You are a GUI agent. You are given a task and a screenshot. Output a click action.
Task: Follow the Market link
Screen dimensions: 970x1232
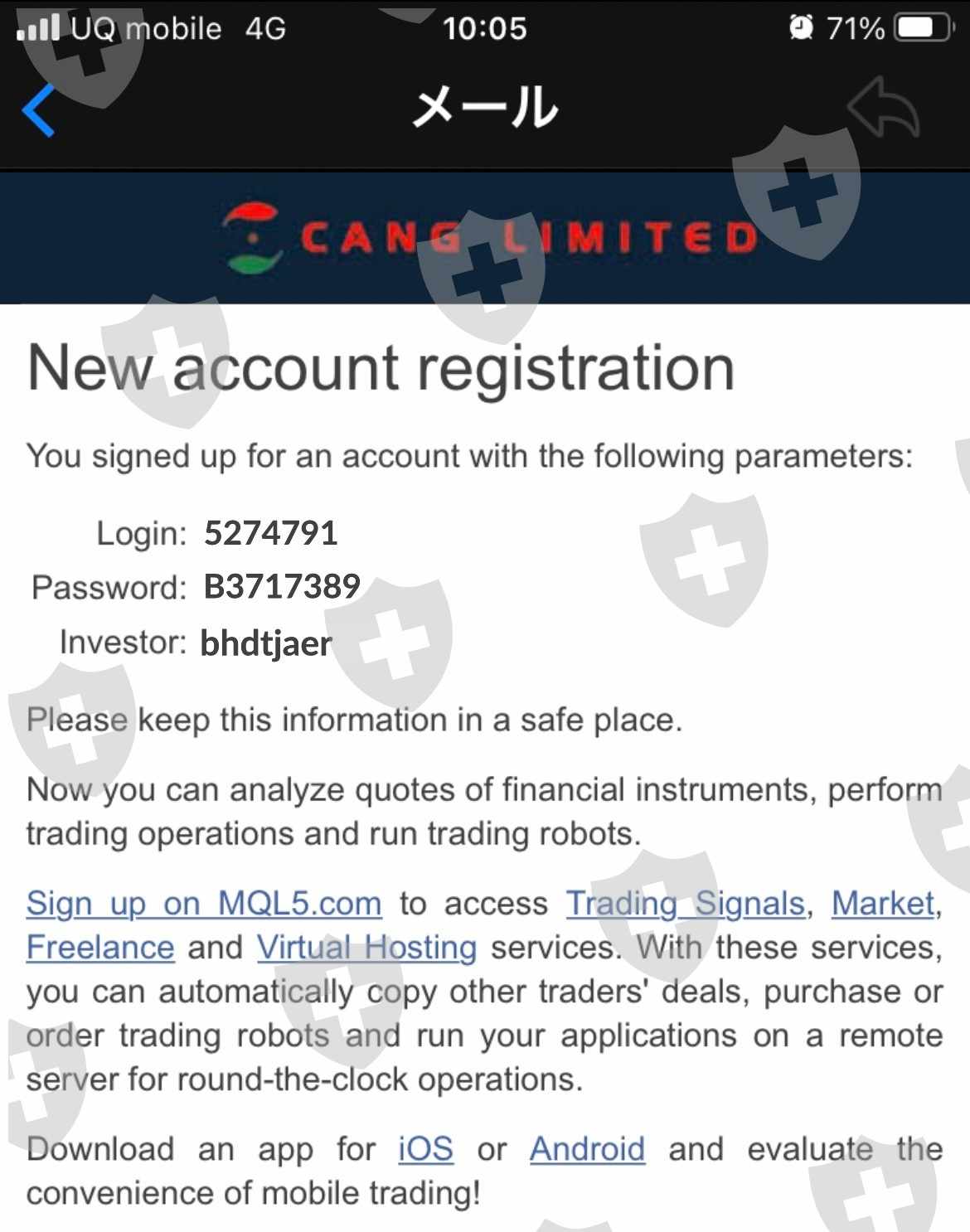coord(883,903)
